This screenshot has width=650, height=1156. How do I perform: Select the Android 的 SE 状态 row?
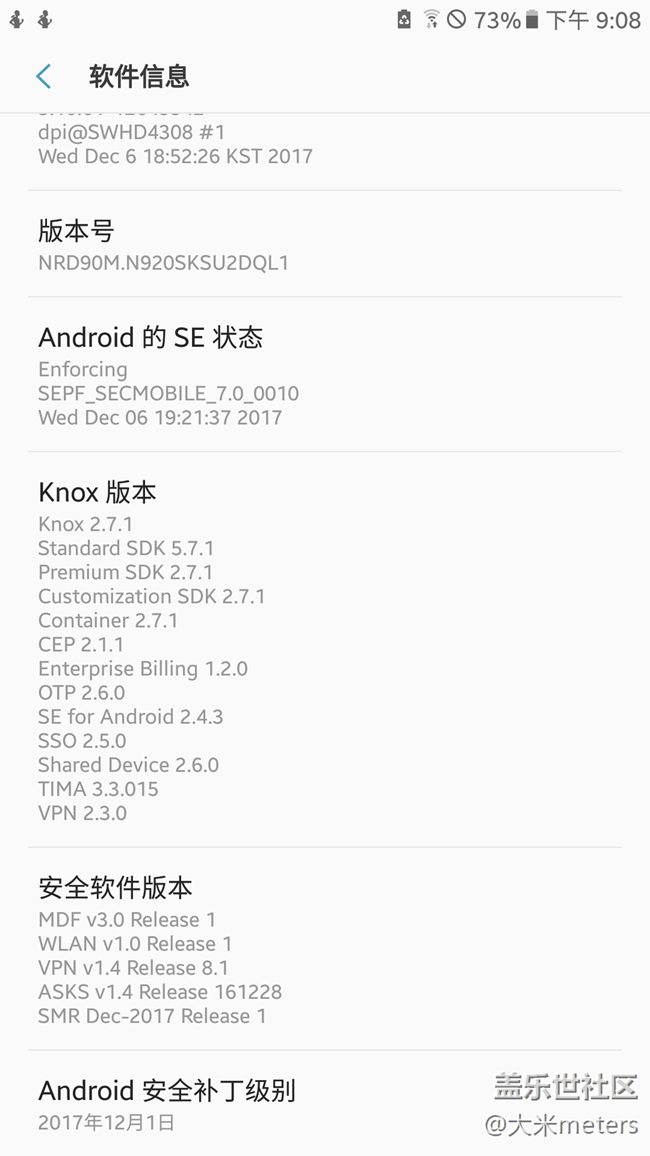[325, 375]
